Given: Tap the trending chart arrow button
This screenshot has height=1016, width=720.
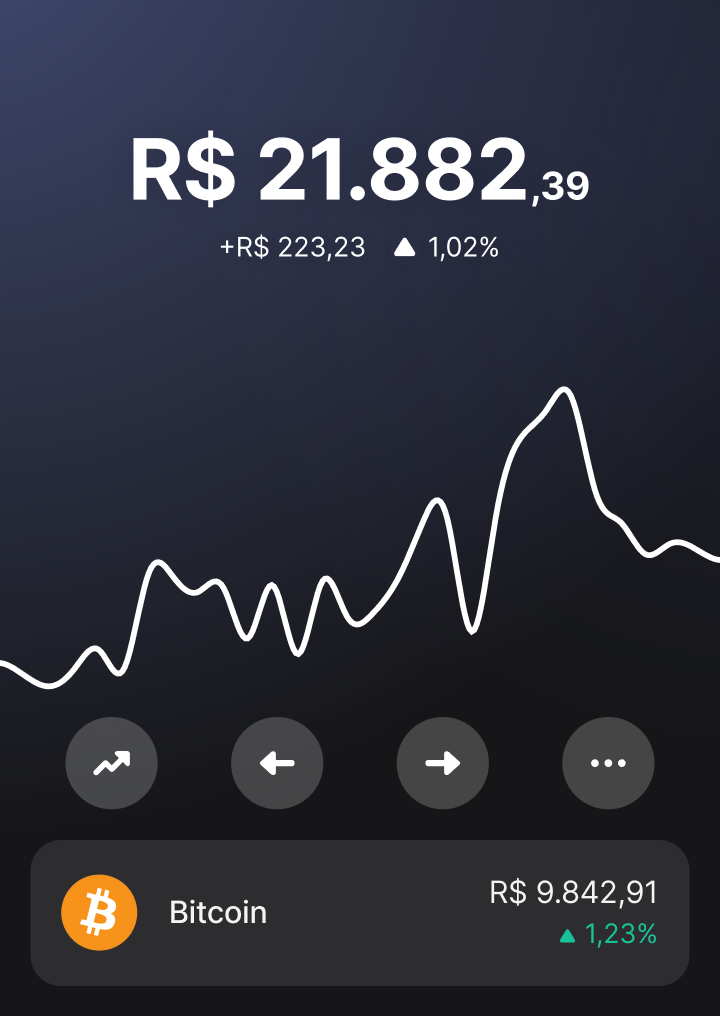Looking at the screenshot, I should pyautogui.click(x=112, y=764).
